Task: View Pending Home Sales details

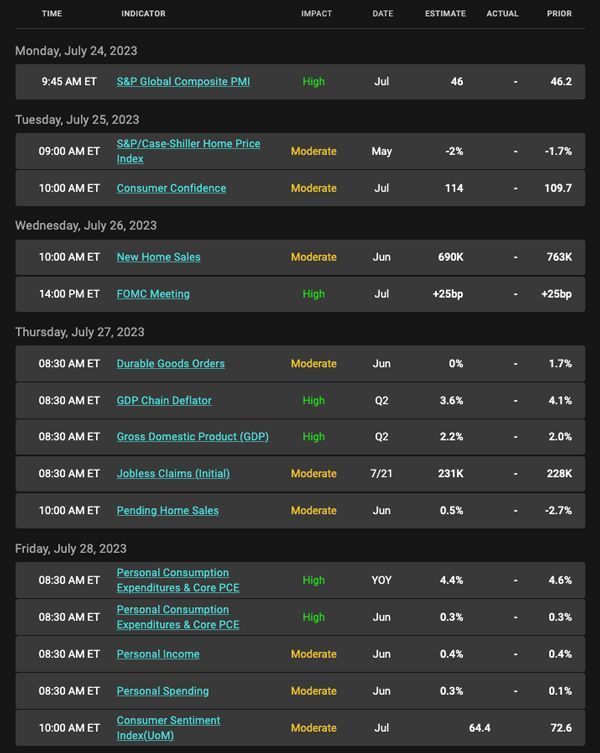Action: 168,510
